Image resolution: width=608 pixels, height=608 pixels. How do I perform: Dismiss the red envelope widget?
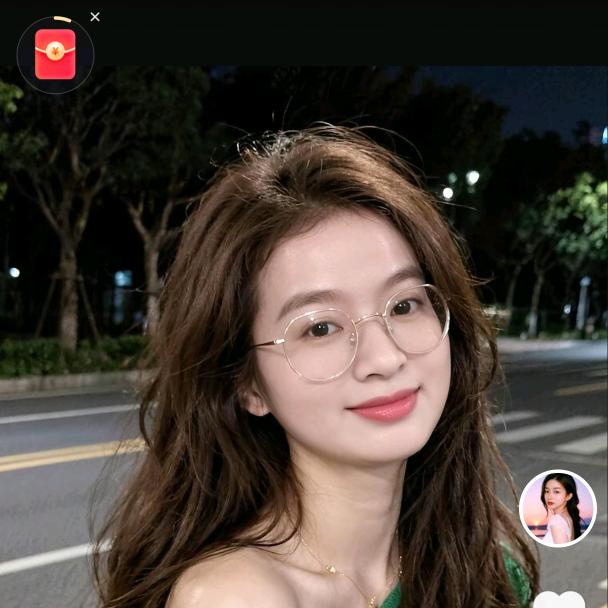[95, 17]
